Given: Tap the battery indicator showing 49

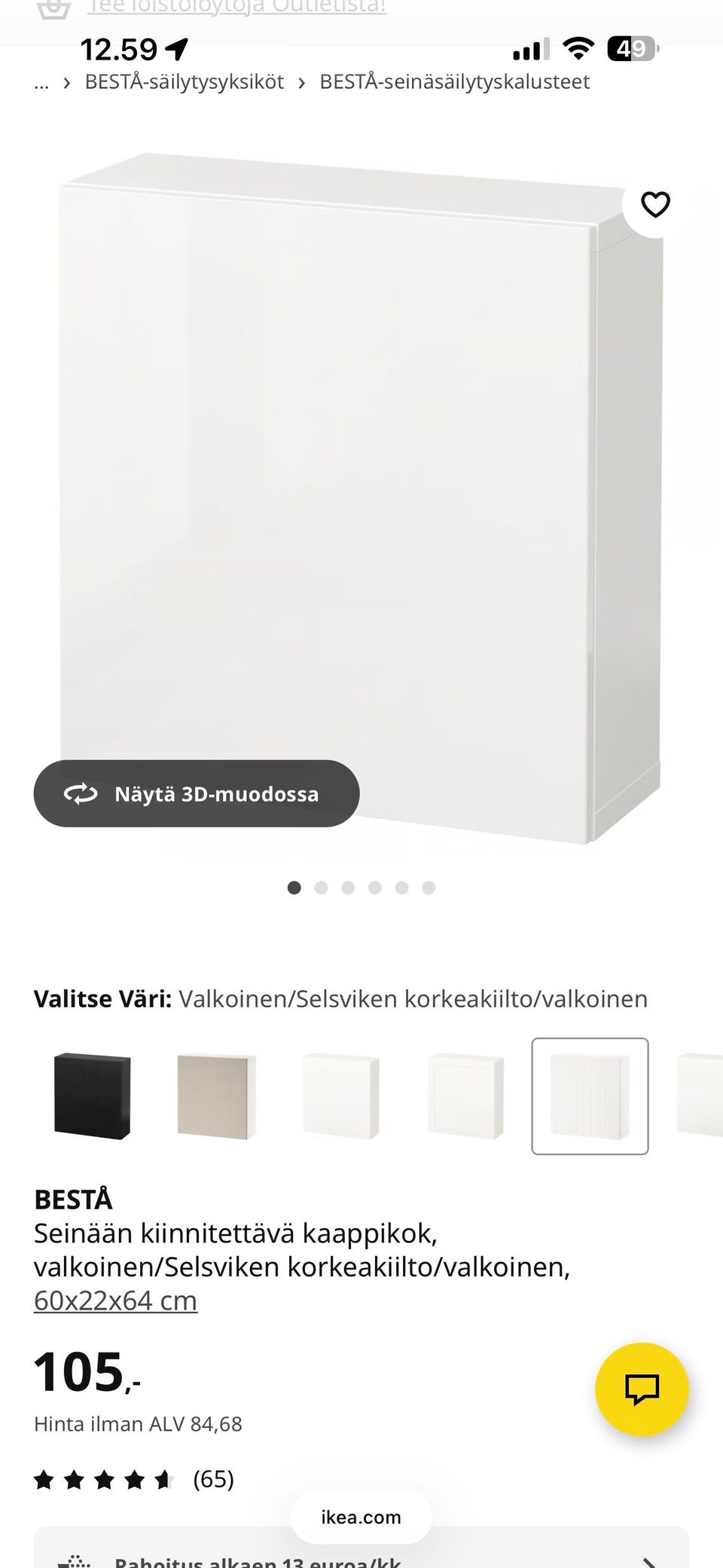Looking at the screenshot, I should (x=631, y=47).
